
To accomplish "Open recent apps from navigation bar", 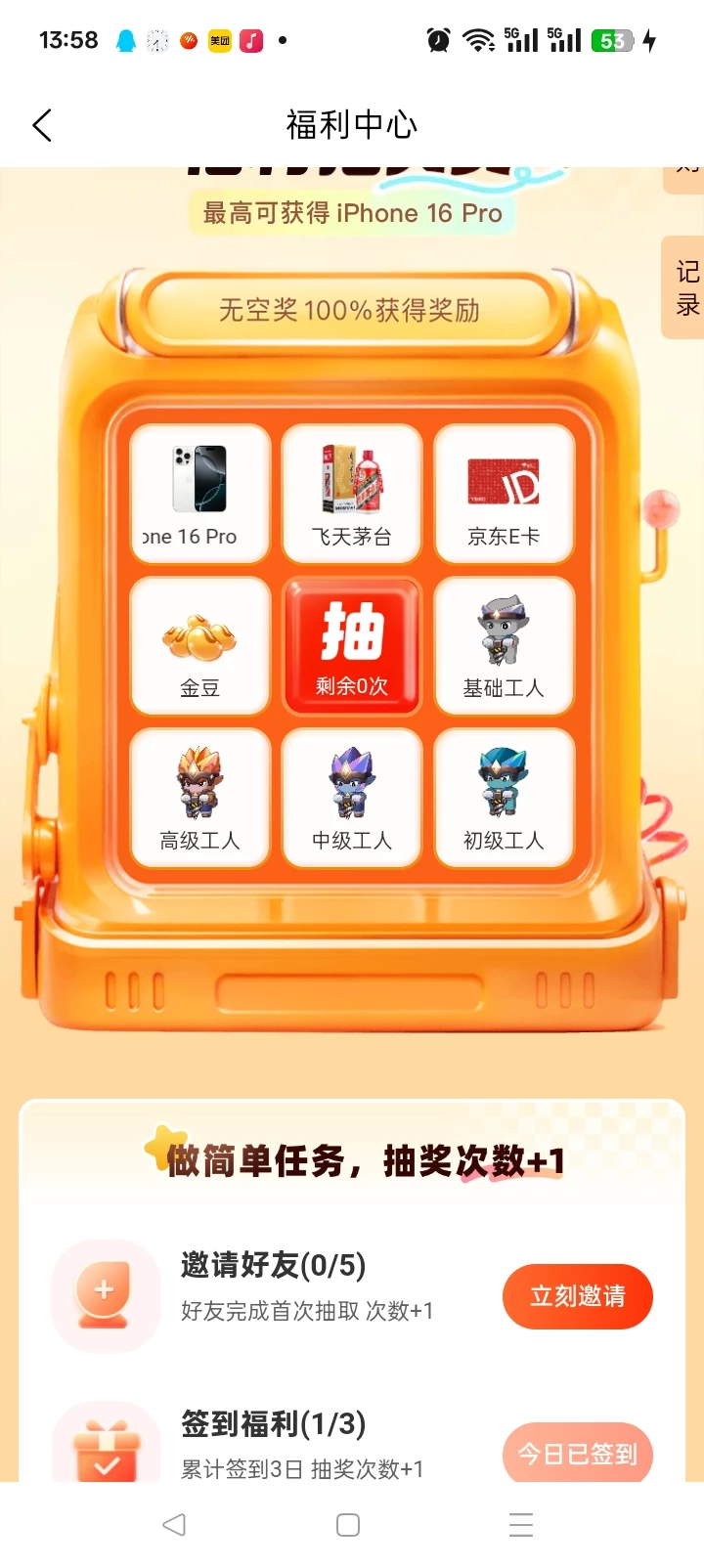I will (x=521, y=1525).
